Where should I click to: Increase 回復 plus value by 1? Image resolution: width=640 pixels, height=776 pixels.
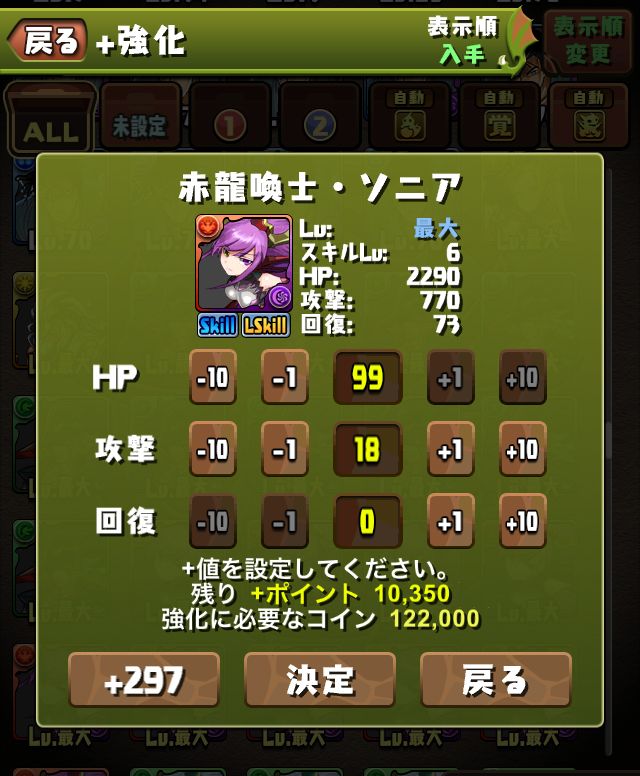pos(451,522)
